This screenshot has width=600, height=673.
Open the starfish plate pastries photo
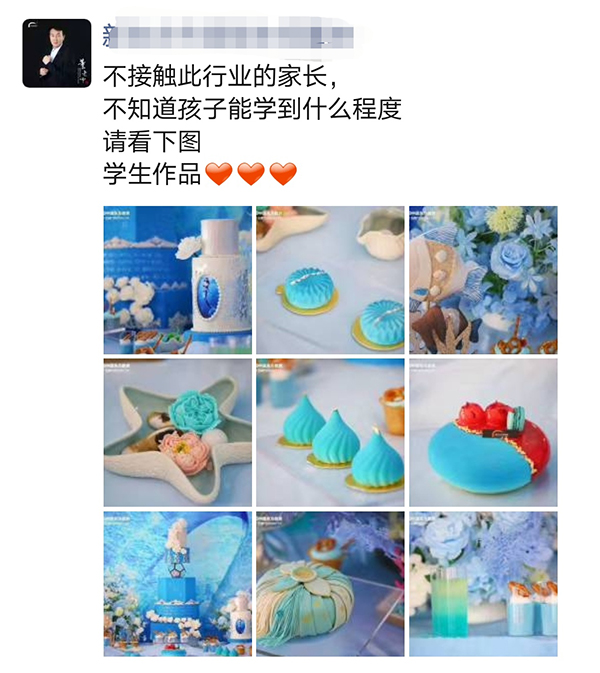point(177,432)
